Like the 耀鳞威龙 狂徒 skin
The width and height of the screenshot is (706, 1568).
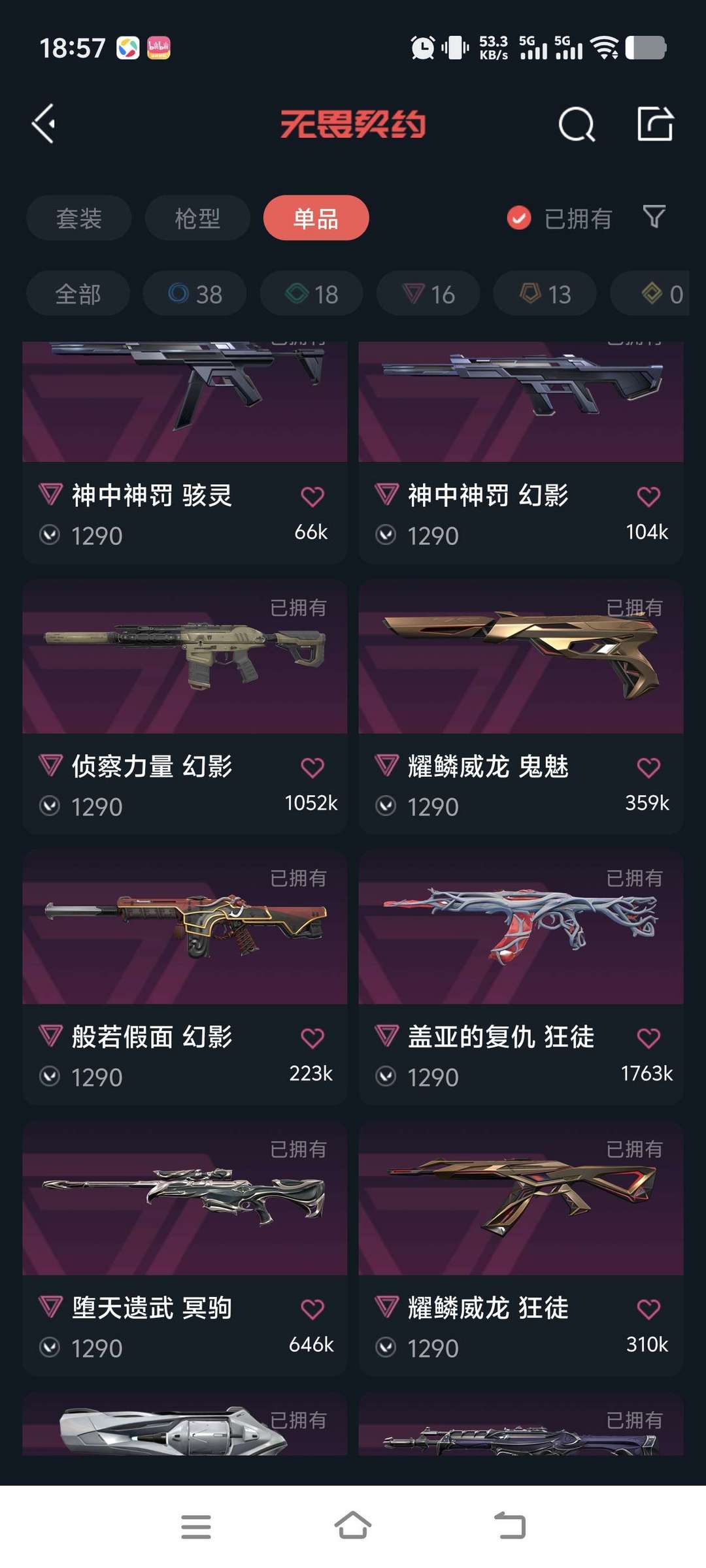click(648, 1309)
